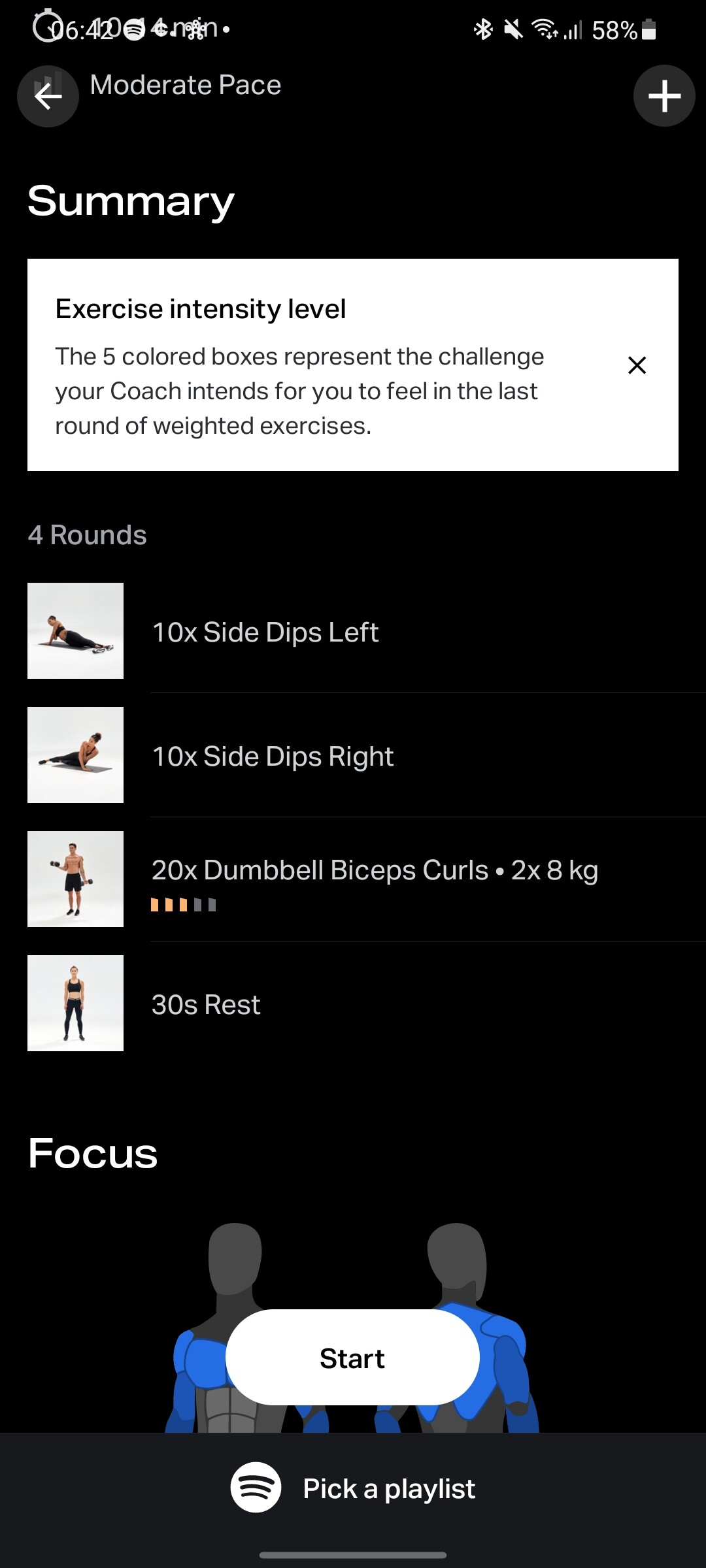
Task: Start the workout
Action: click(352, 1357)
